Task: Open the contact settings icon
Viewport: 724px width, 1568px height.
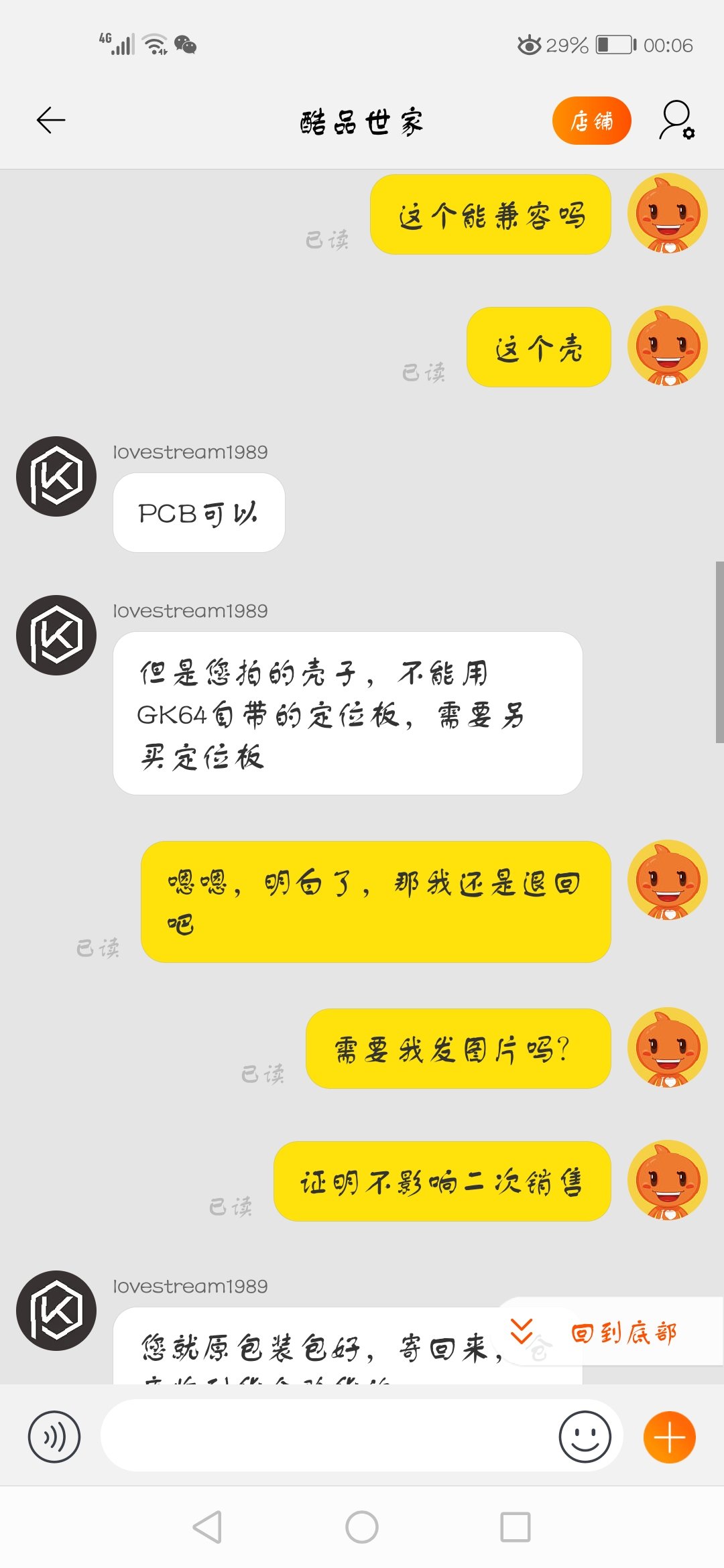Action: (x=677, y=121)
